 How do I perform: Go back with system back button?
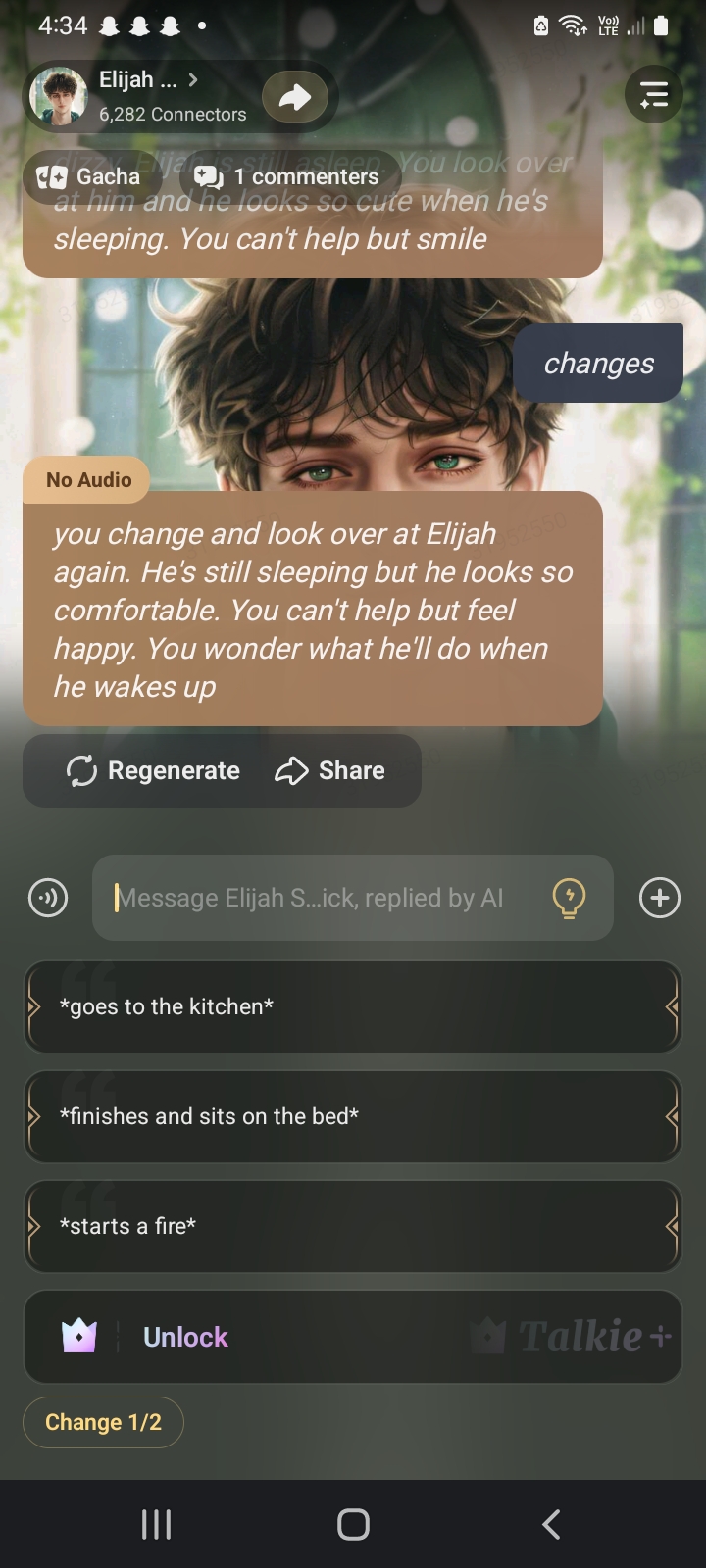click(551, 1524)
